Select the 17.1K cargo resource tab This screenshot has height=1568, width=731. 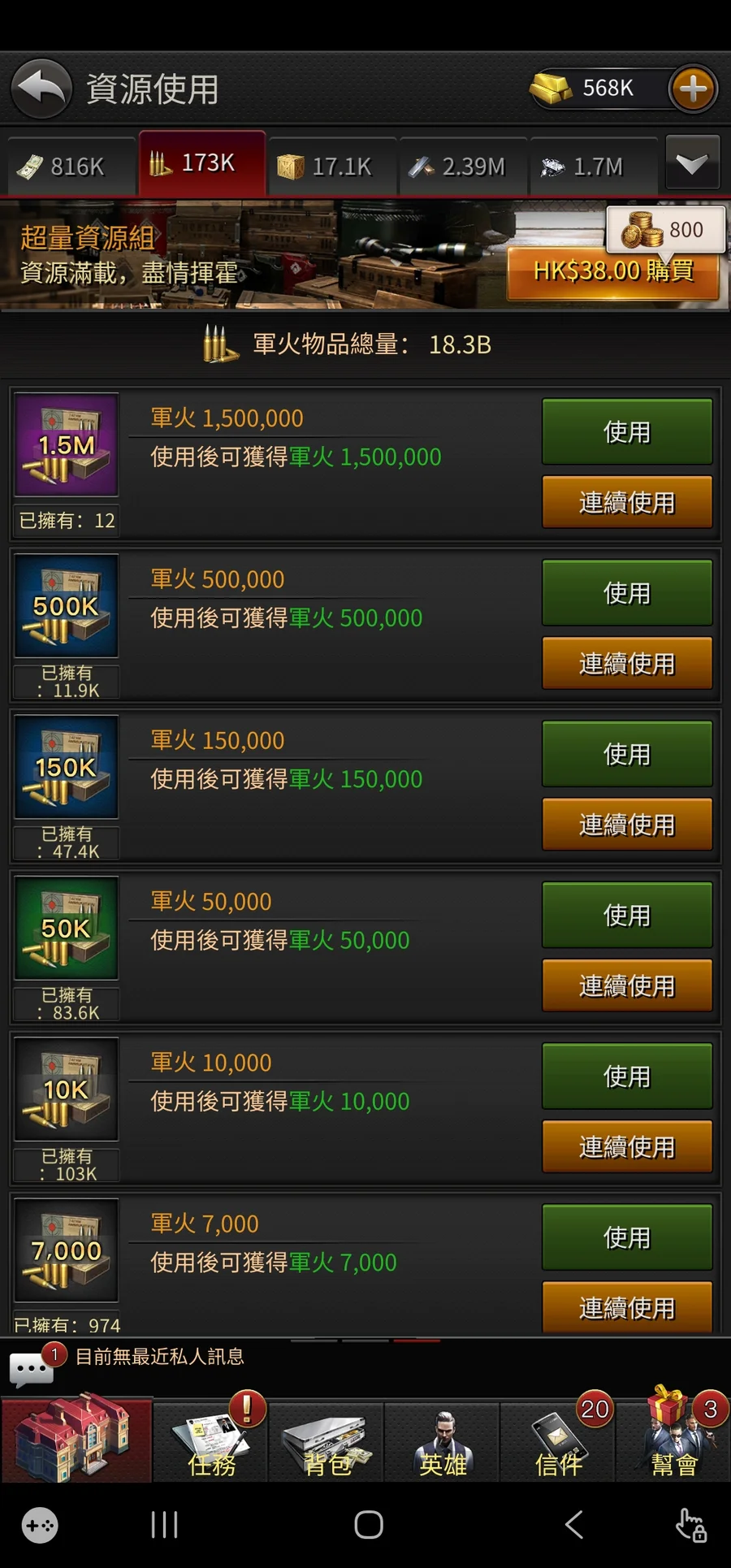click(x=332, y=167)
